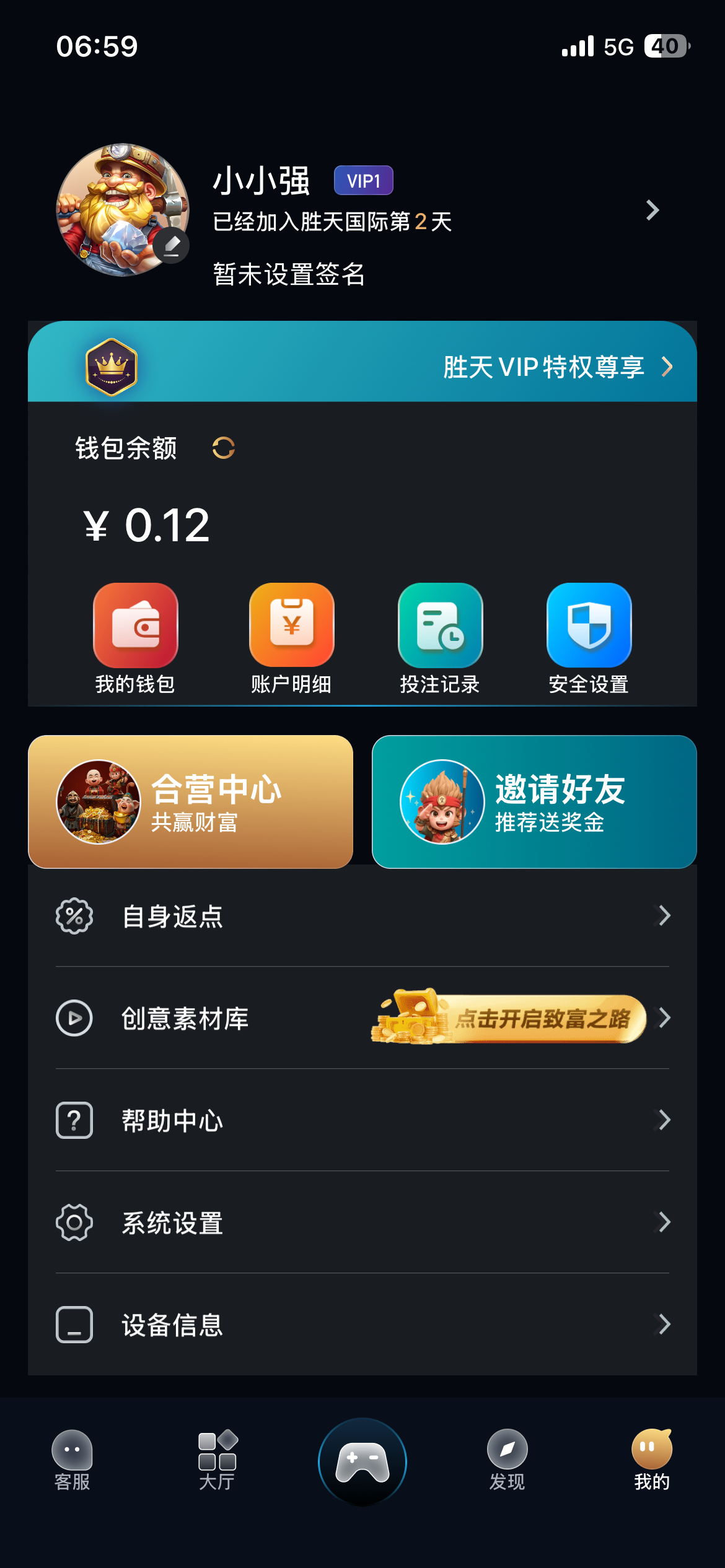This screenshot has height=1568, width=725.
Task: Open the 合营中心 partnership center card
Action: point(190,801)
